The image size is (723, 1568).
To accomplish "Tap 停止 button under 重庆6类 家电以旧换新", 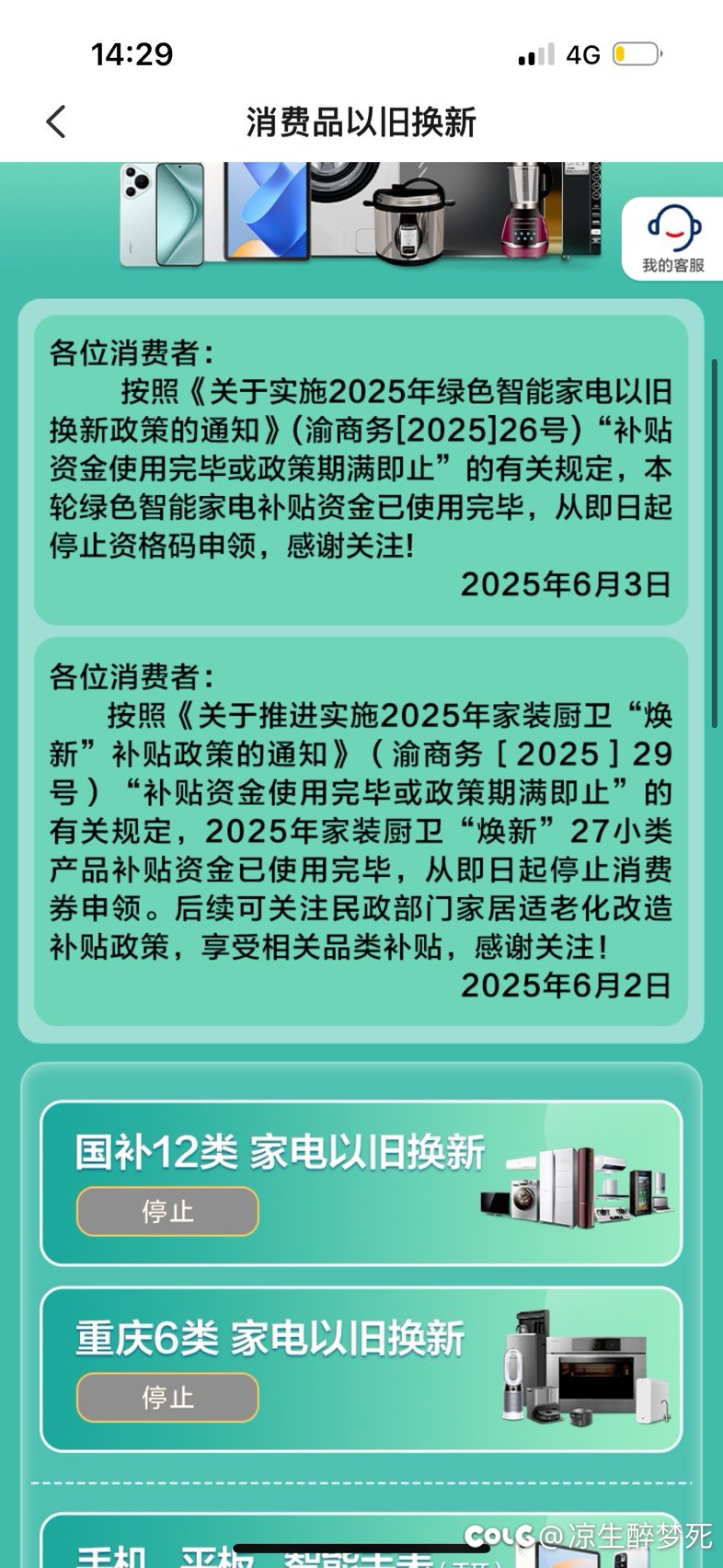I will (x=167, y=1397).
